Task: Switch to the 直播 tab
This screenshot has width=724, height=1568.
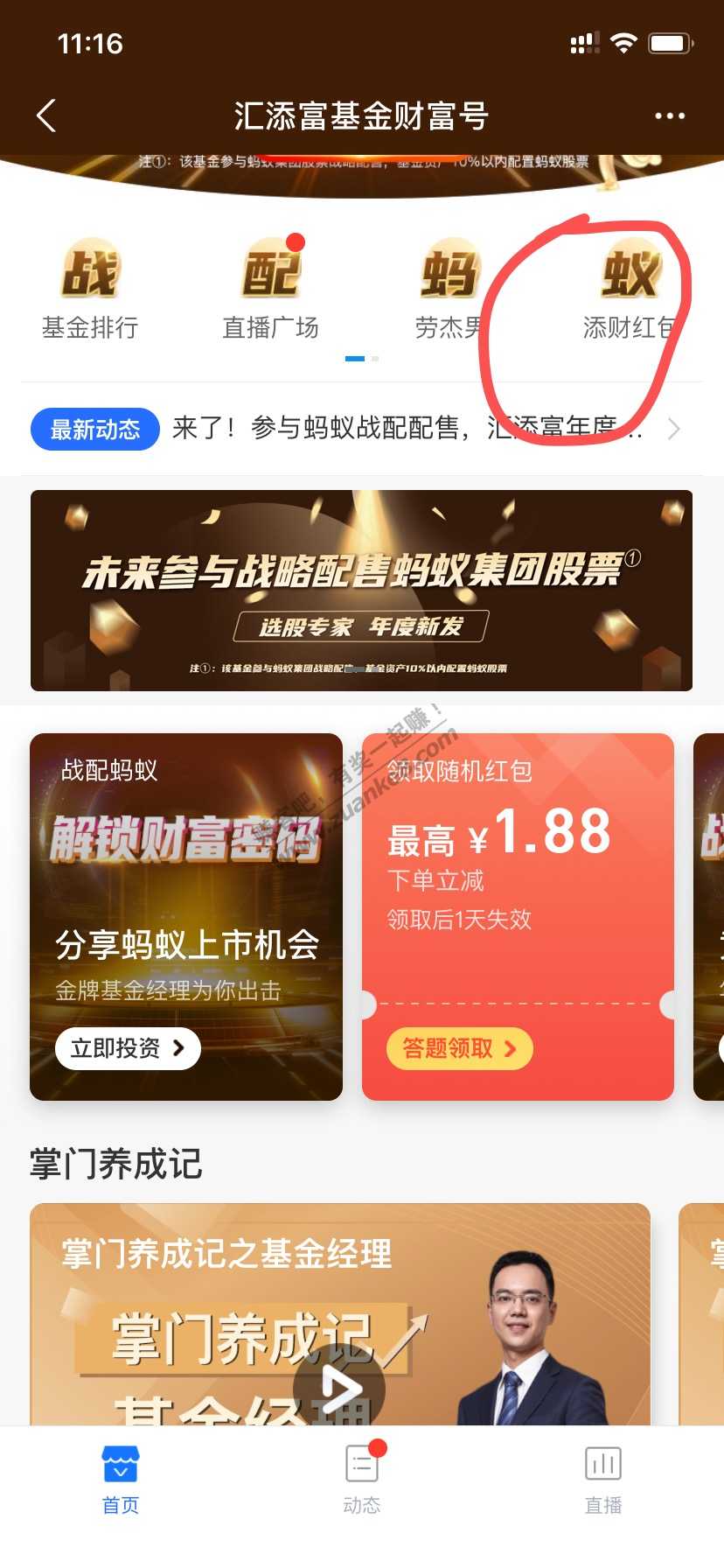Action: pos(602,1479)
